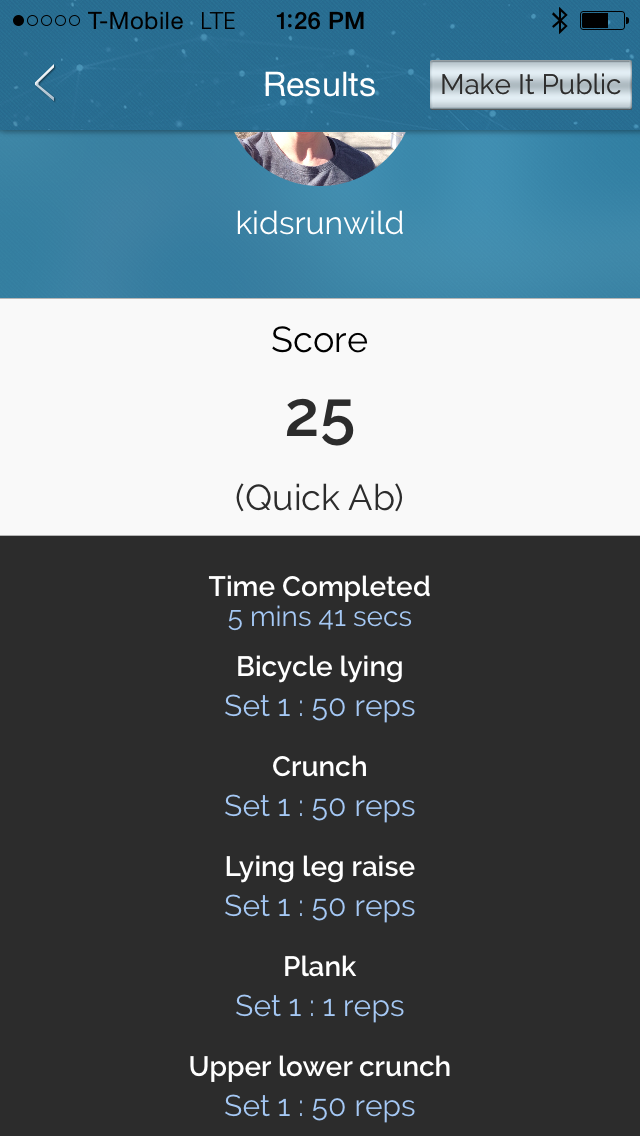
Task: Go back using the arrow icon
Action: 44,84
